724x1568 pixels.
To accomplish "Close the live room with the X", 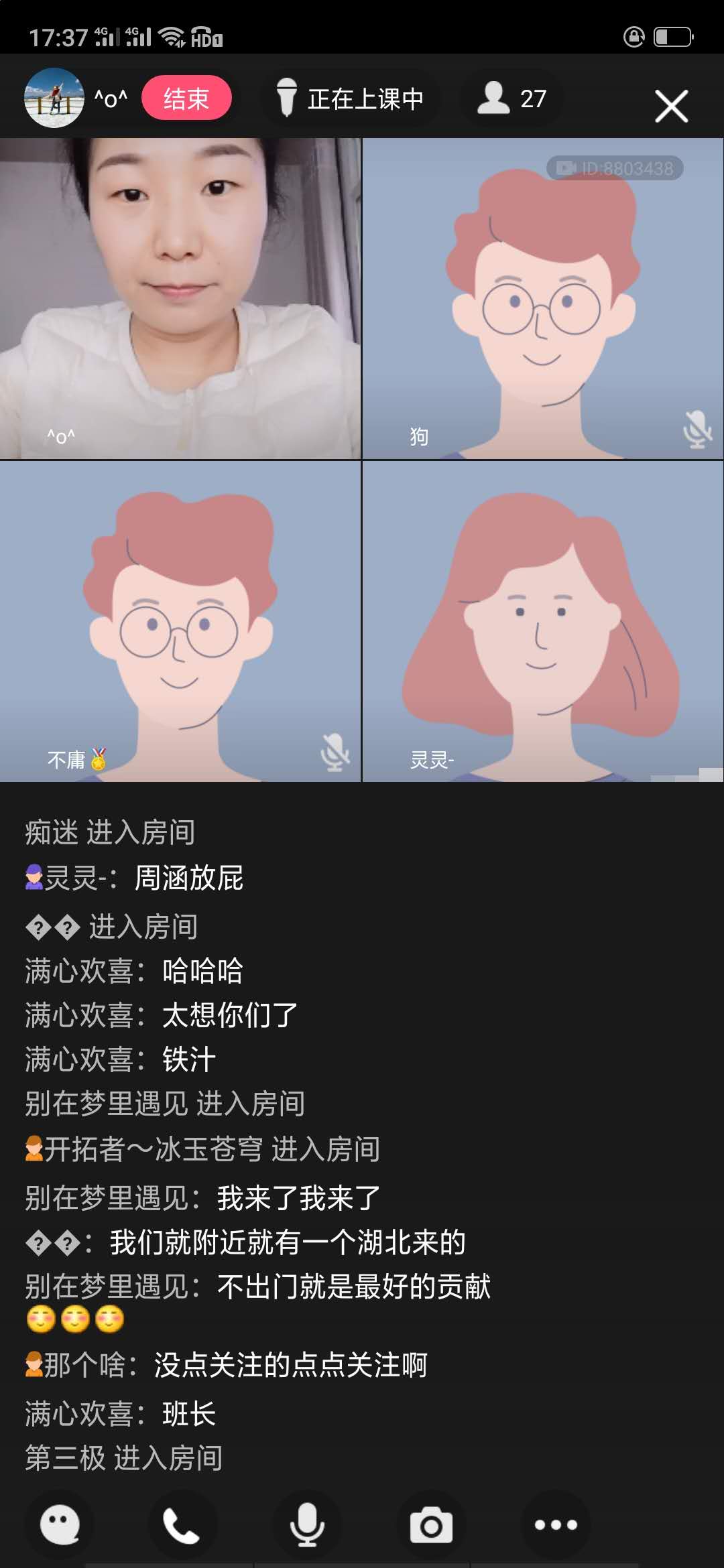I will click(x=671, y=106).
